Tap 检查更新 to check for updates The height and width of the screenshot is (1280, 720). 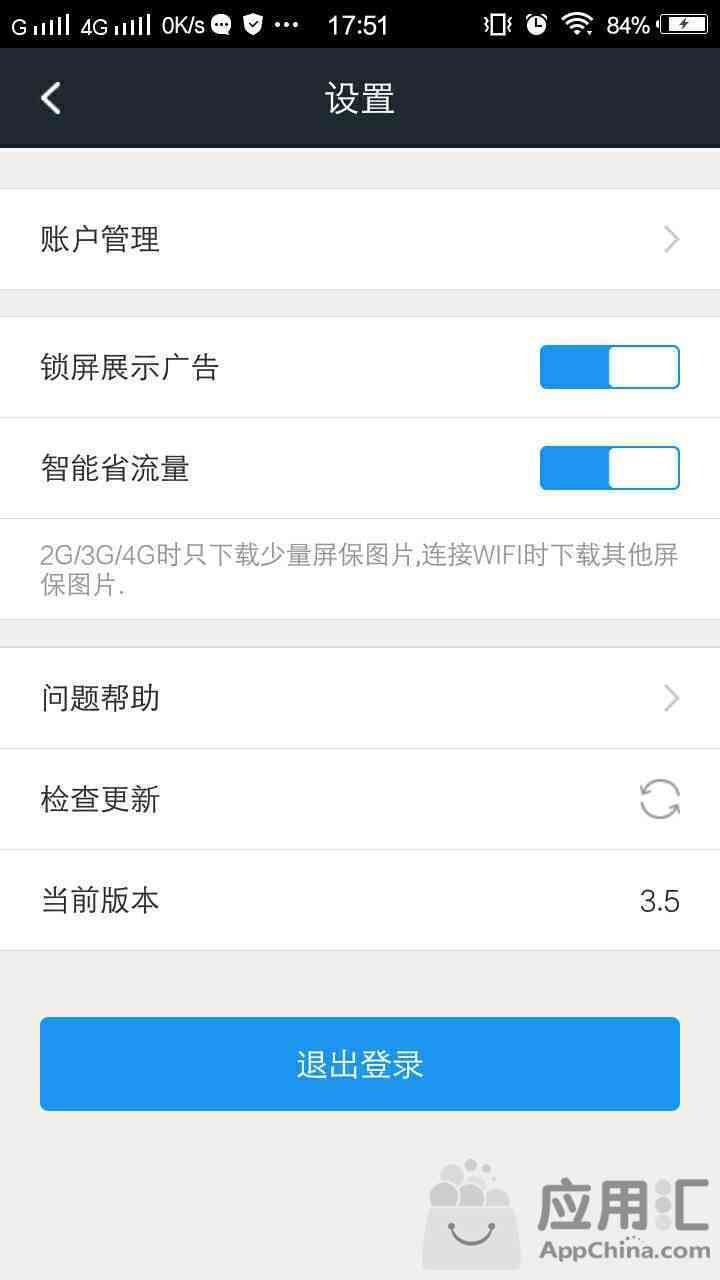click(x=360, y=799)
